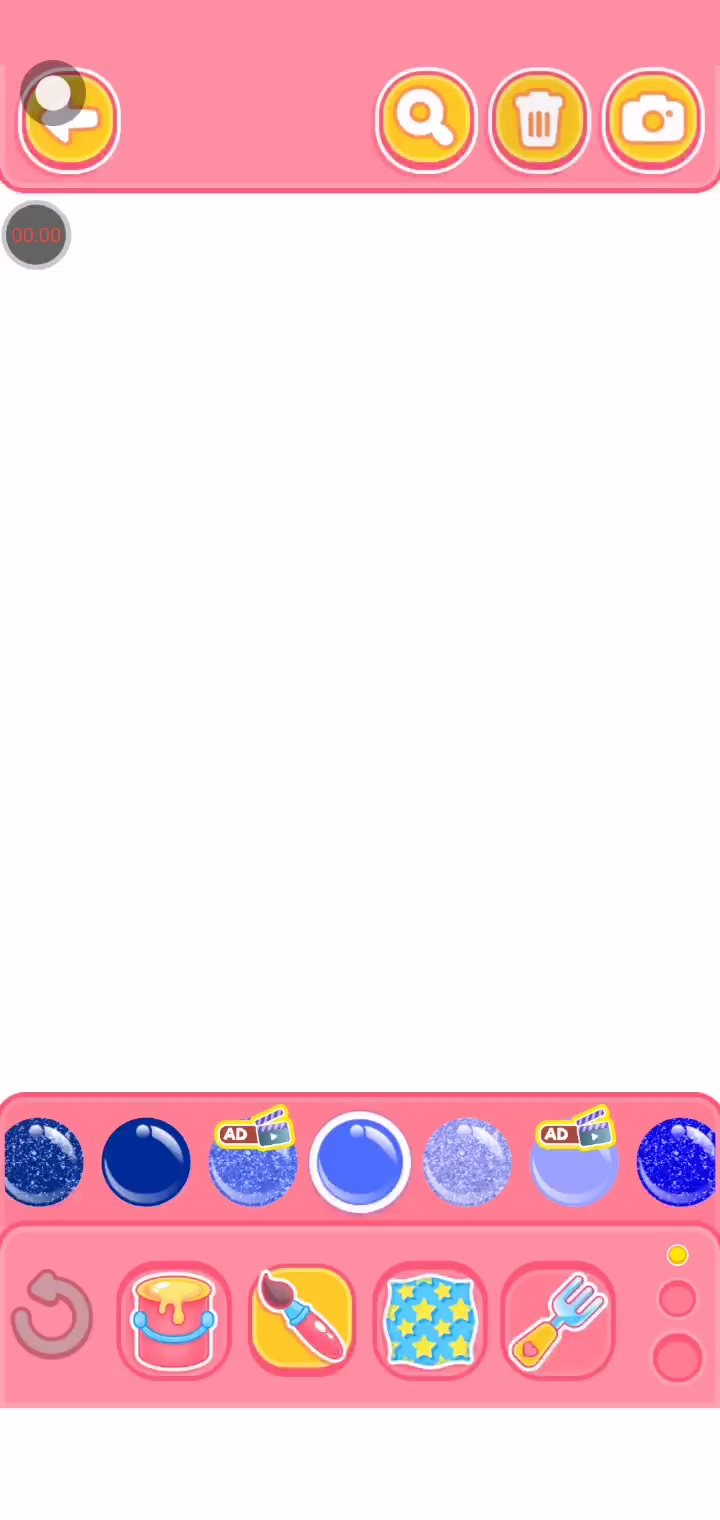Pick the royal blue glitter color at edge
720x1520 pixels.
679,1162
